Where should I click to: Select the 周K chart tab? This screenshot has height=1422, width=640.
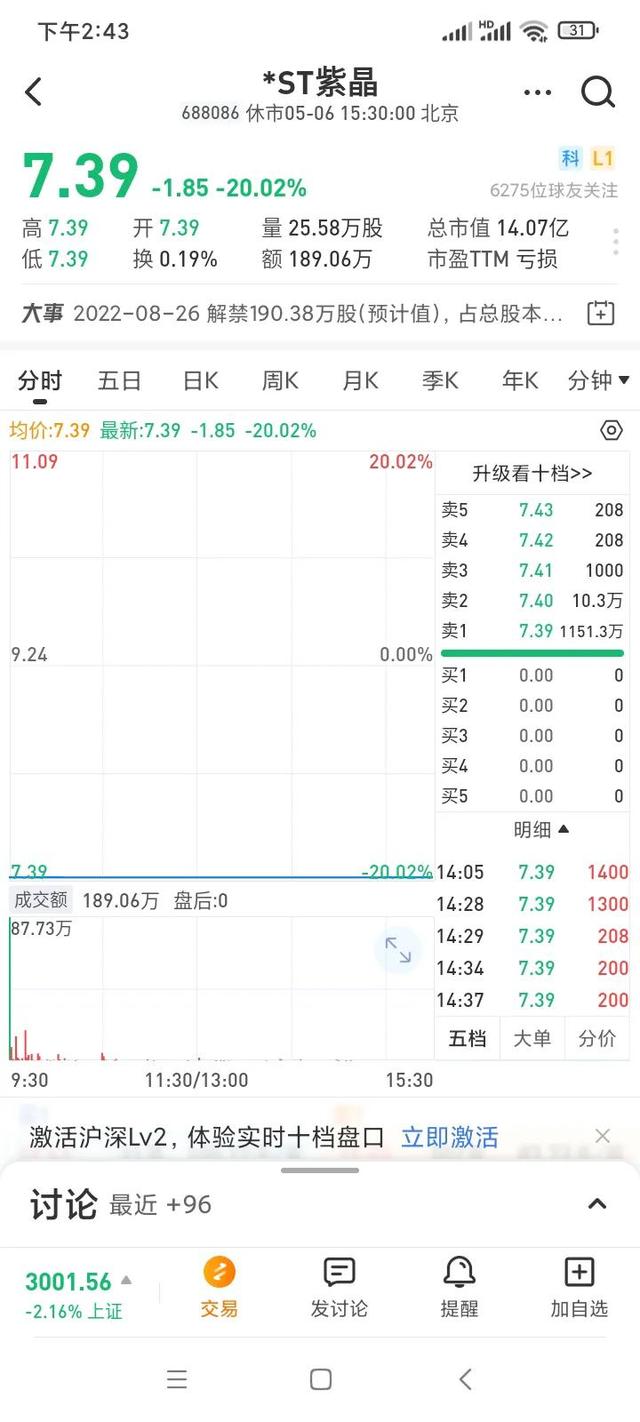[x=280, y=381]
